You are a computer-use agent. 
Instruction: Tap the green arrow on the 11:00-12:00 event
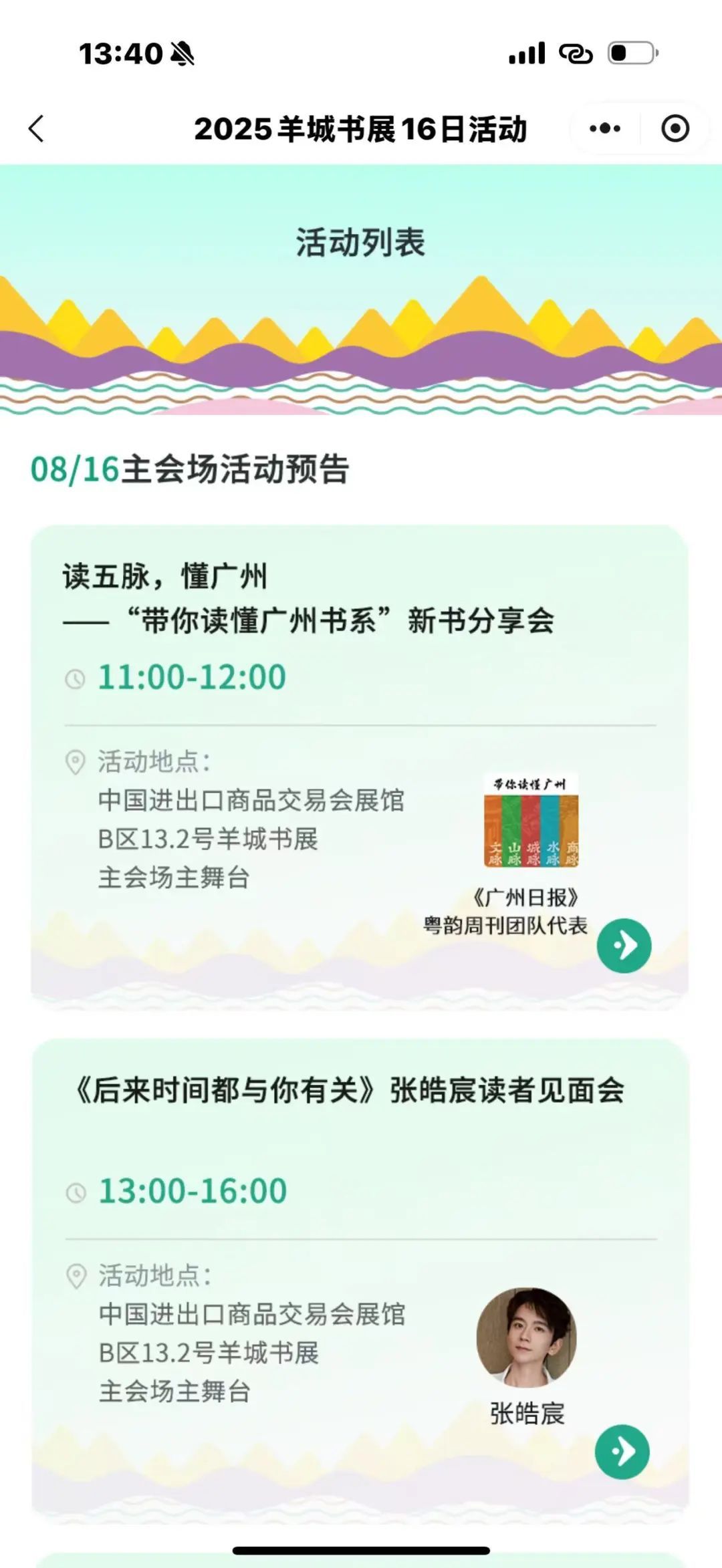pos(624,945)
